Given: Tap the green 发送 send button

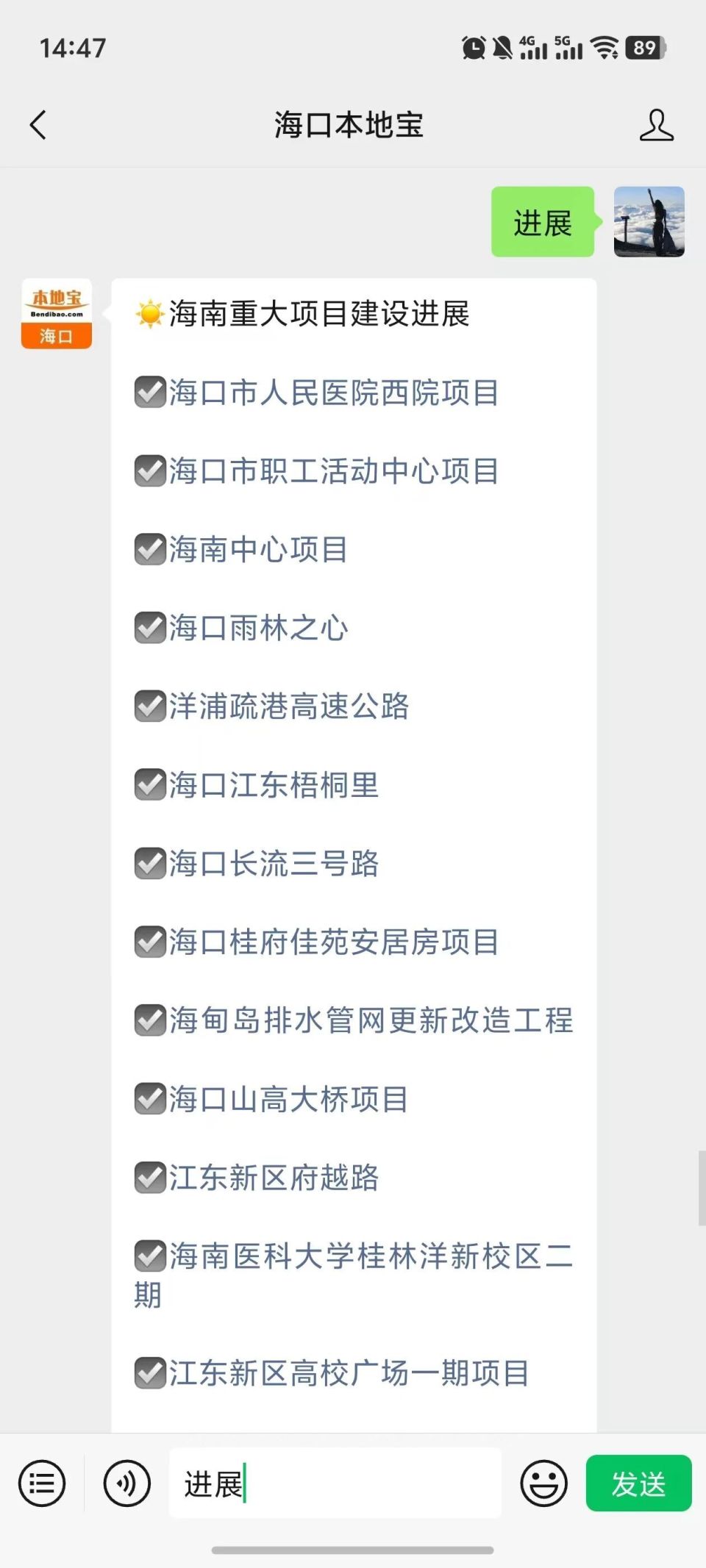Looking at the screenshot, I should 638,1483.
